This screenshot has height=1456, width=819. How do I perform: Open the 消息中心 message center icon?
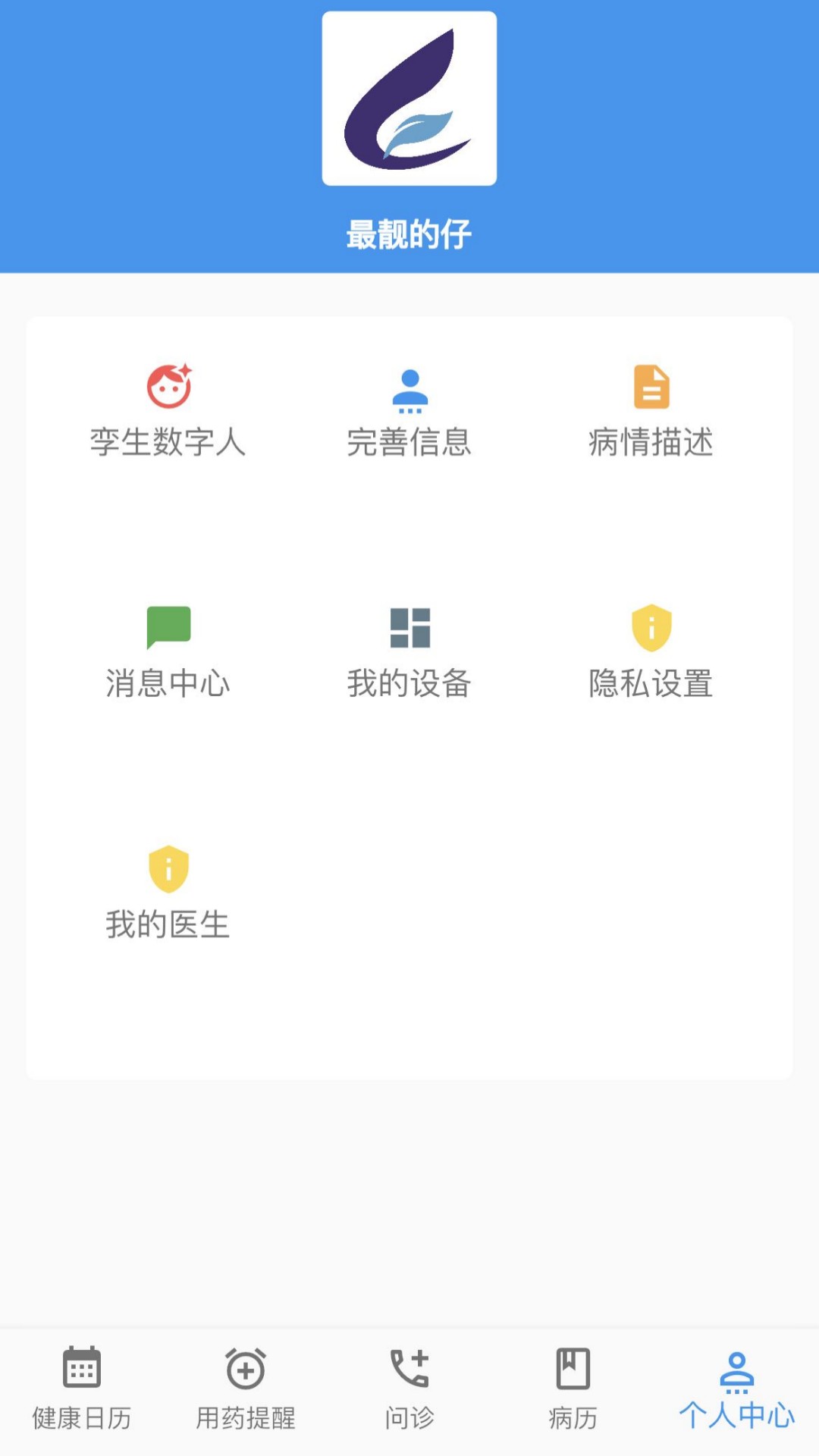[x=170, y=629]
